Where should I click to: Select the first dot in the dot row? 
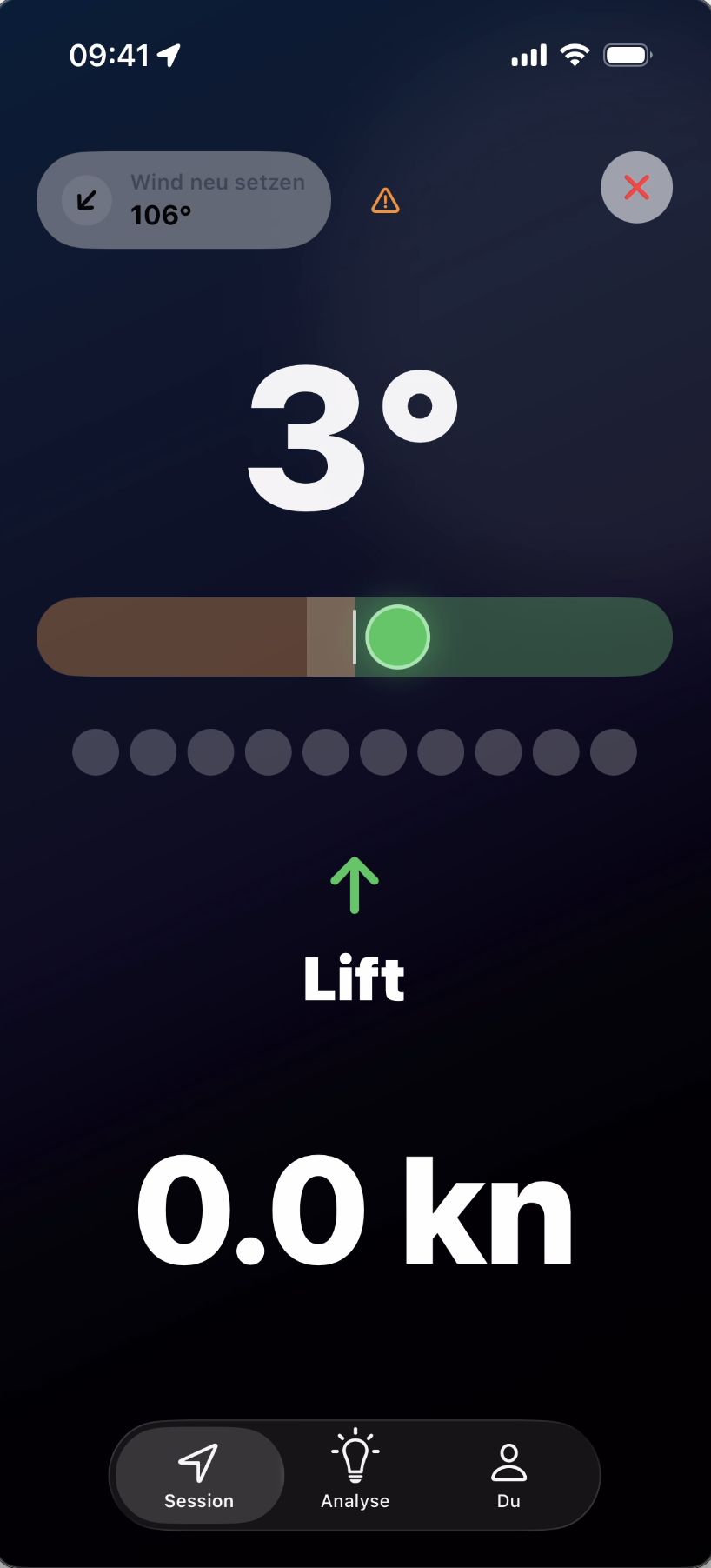click(96, 751)
